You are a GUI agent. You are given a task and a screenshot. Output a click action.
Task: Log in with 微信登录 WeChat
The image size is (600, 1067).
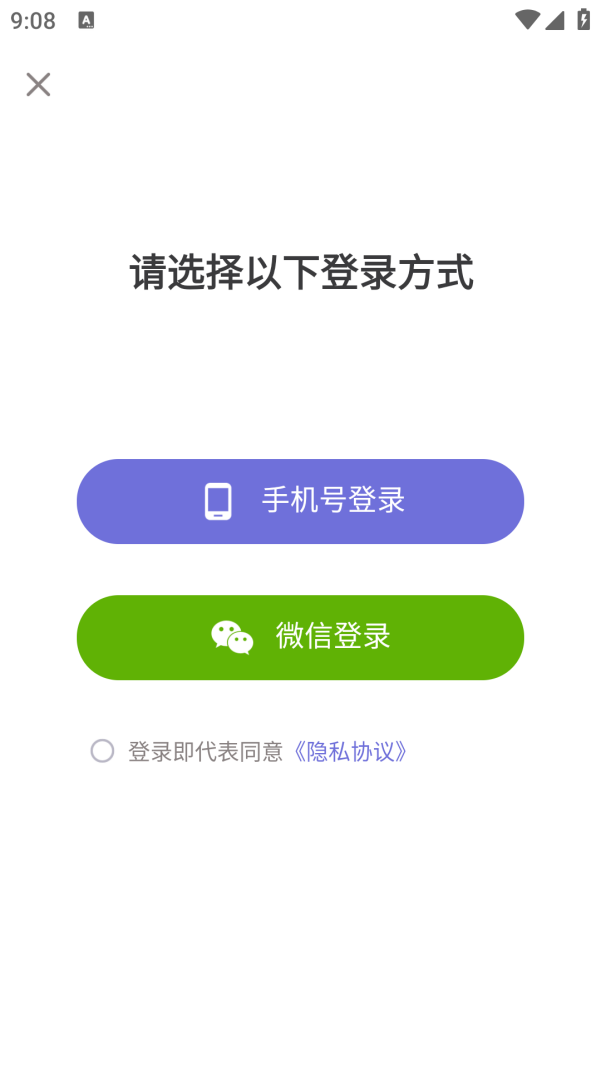pyautogui.click(x=300, y=637)
